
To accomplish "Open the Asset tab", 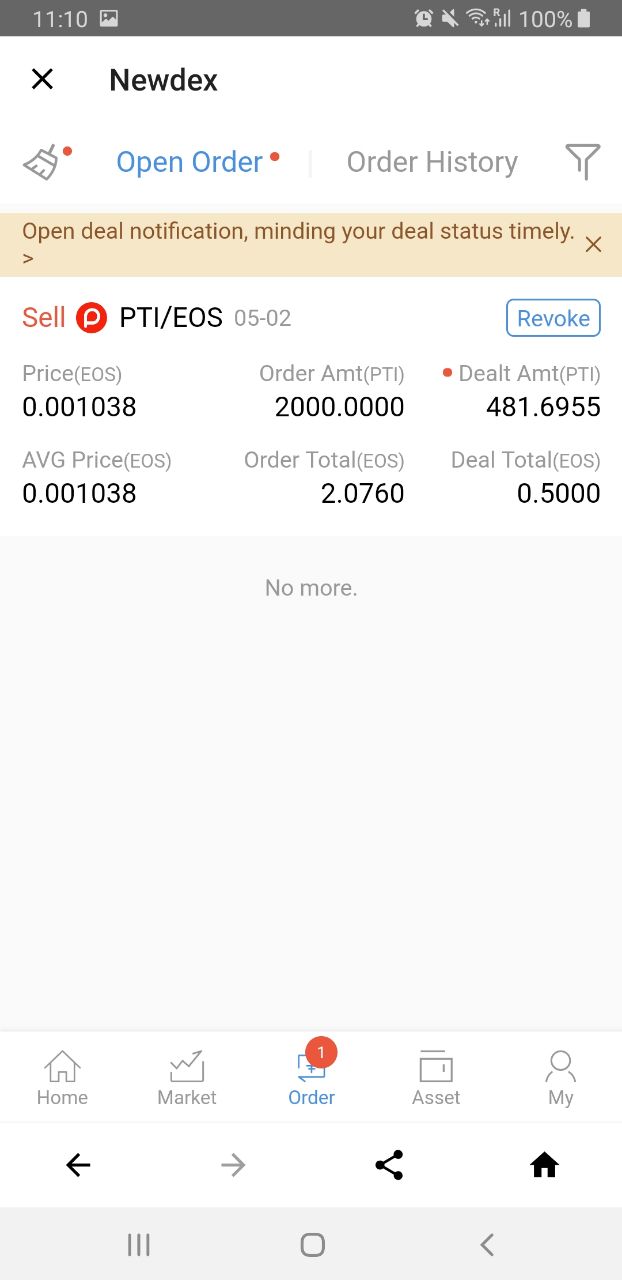I will coord(436,1078).
